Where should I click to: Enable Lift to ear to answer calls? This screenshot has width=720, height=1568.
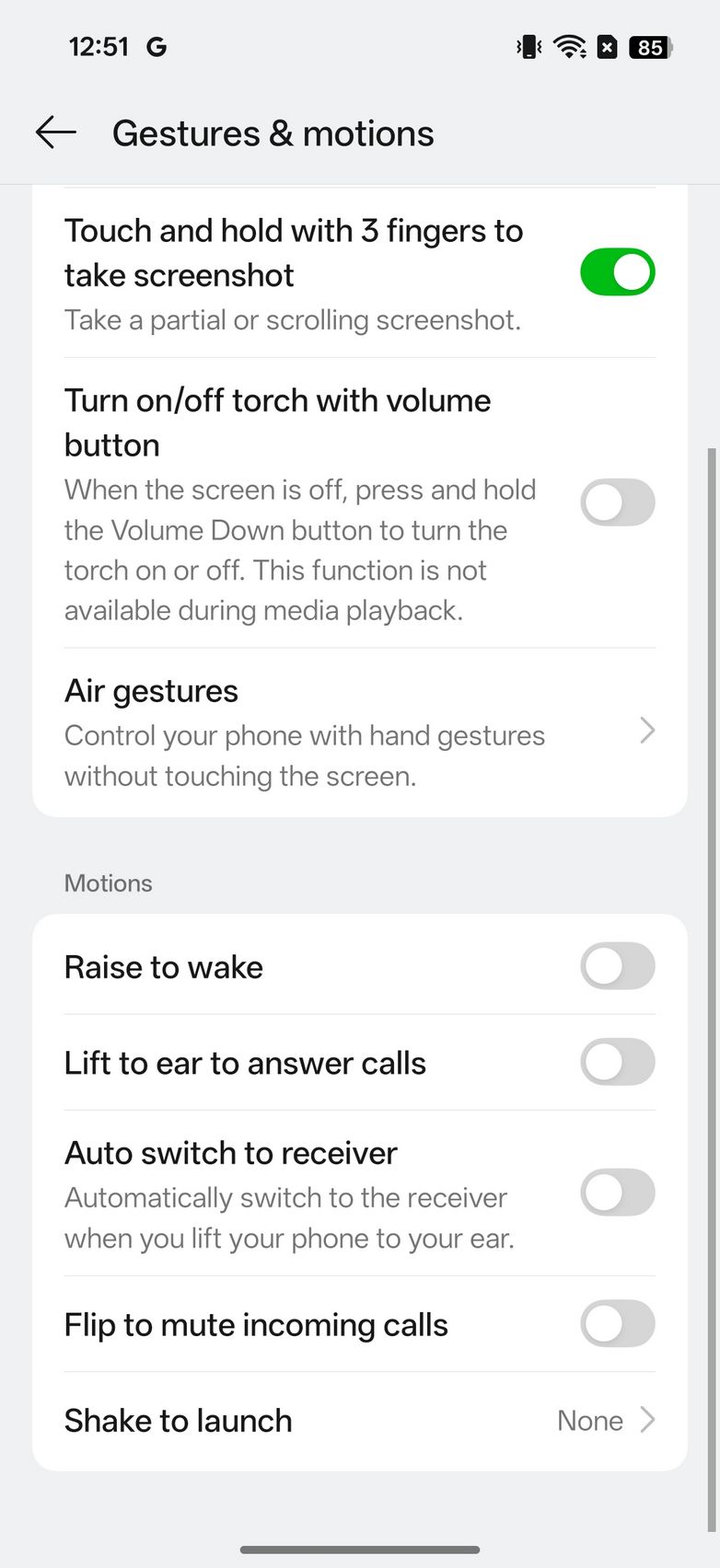[617, 1062]
